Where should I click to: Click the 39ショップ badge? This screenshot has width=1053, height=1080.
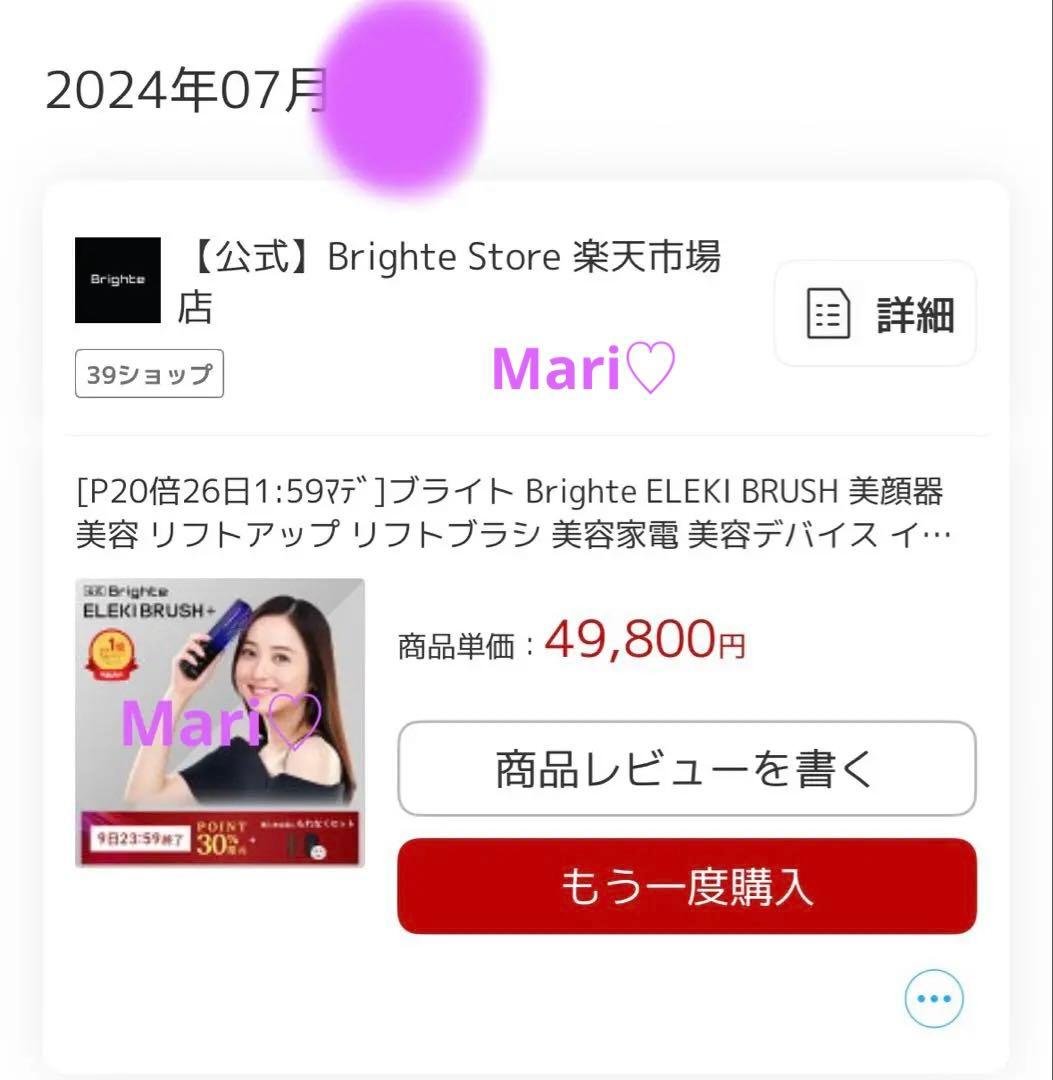[x=149, y=374]
